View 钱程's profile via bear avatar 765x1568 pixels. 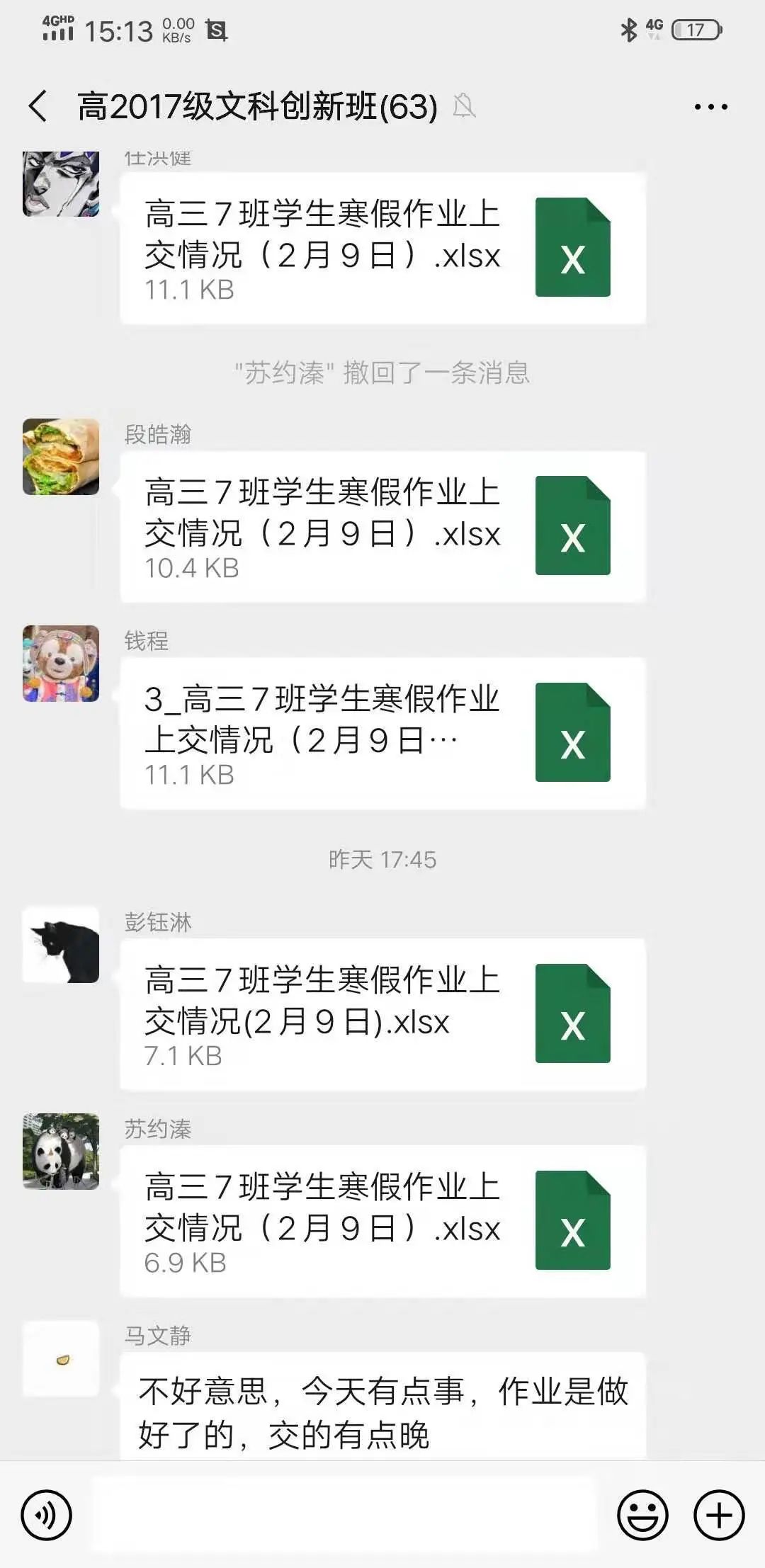coord(61,664)
